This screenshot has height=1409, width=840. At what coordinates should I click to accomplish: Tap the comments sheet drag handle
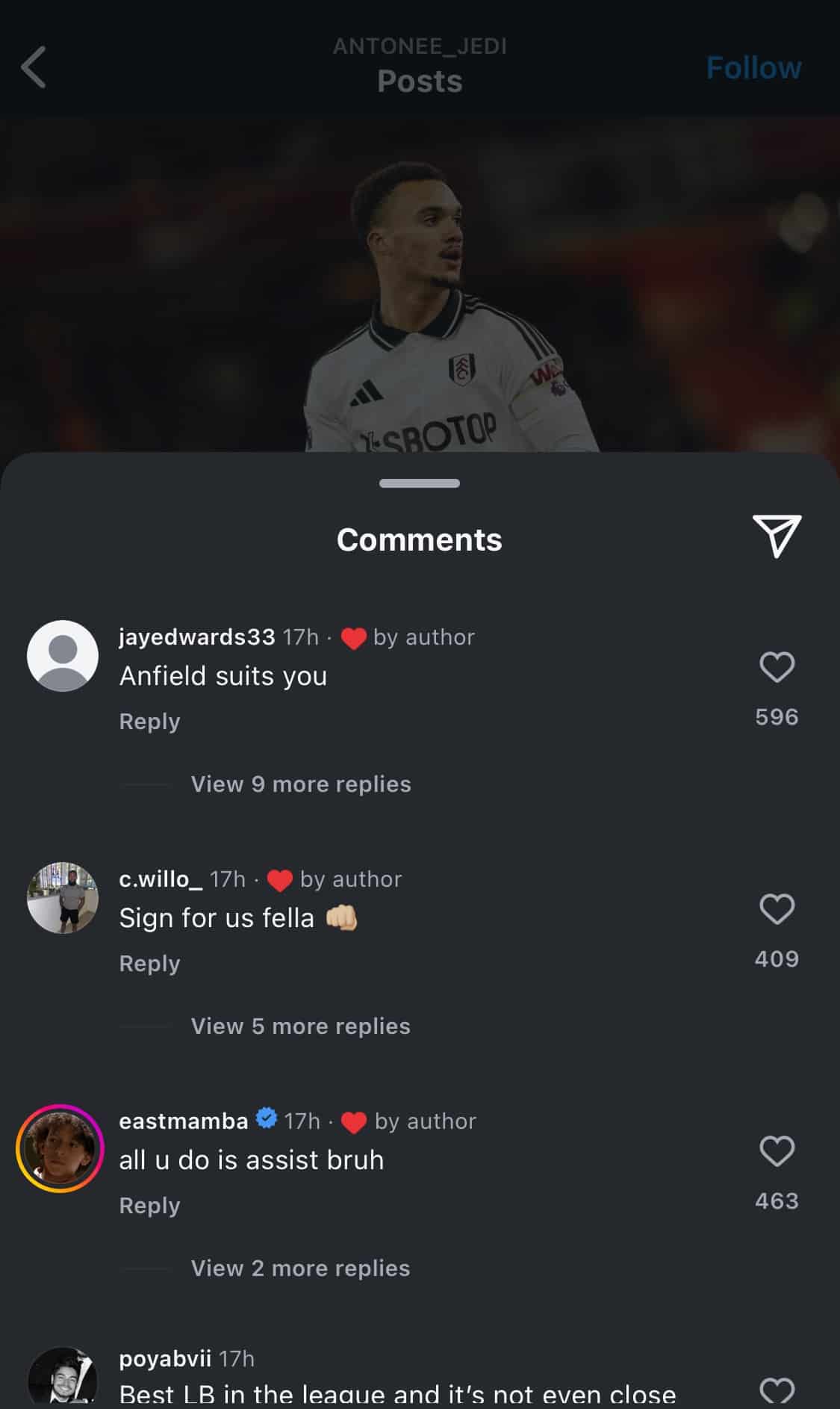(x=420, y=483)
